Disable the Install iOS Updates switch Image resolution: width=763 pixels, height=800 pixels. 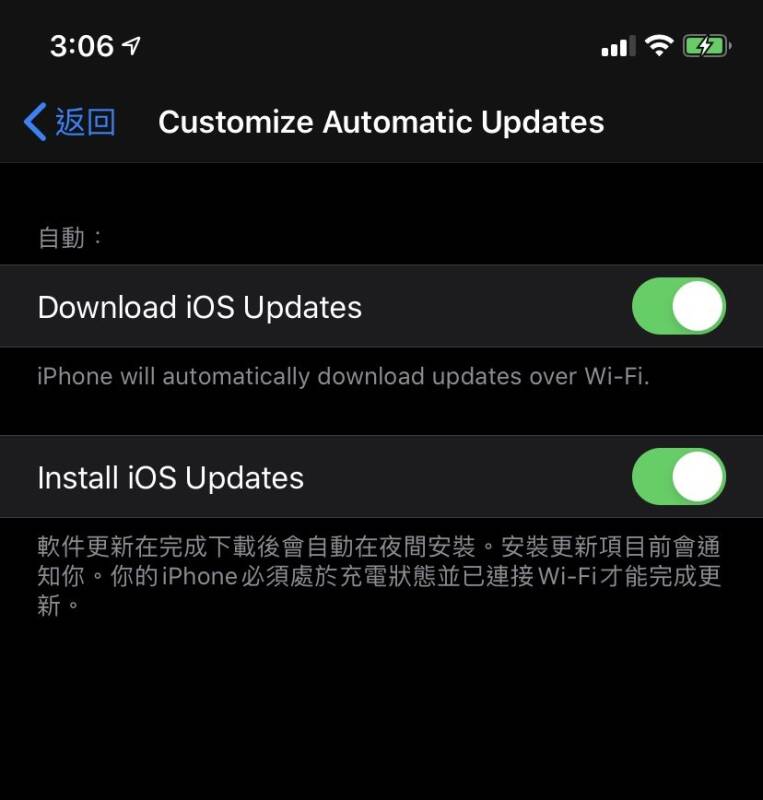(678, 477)
